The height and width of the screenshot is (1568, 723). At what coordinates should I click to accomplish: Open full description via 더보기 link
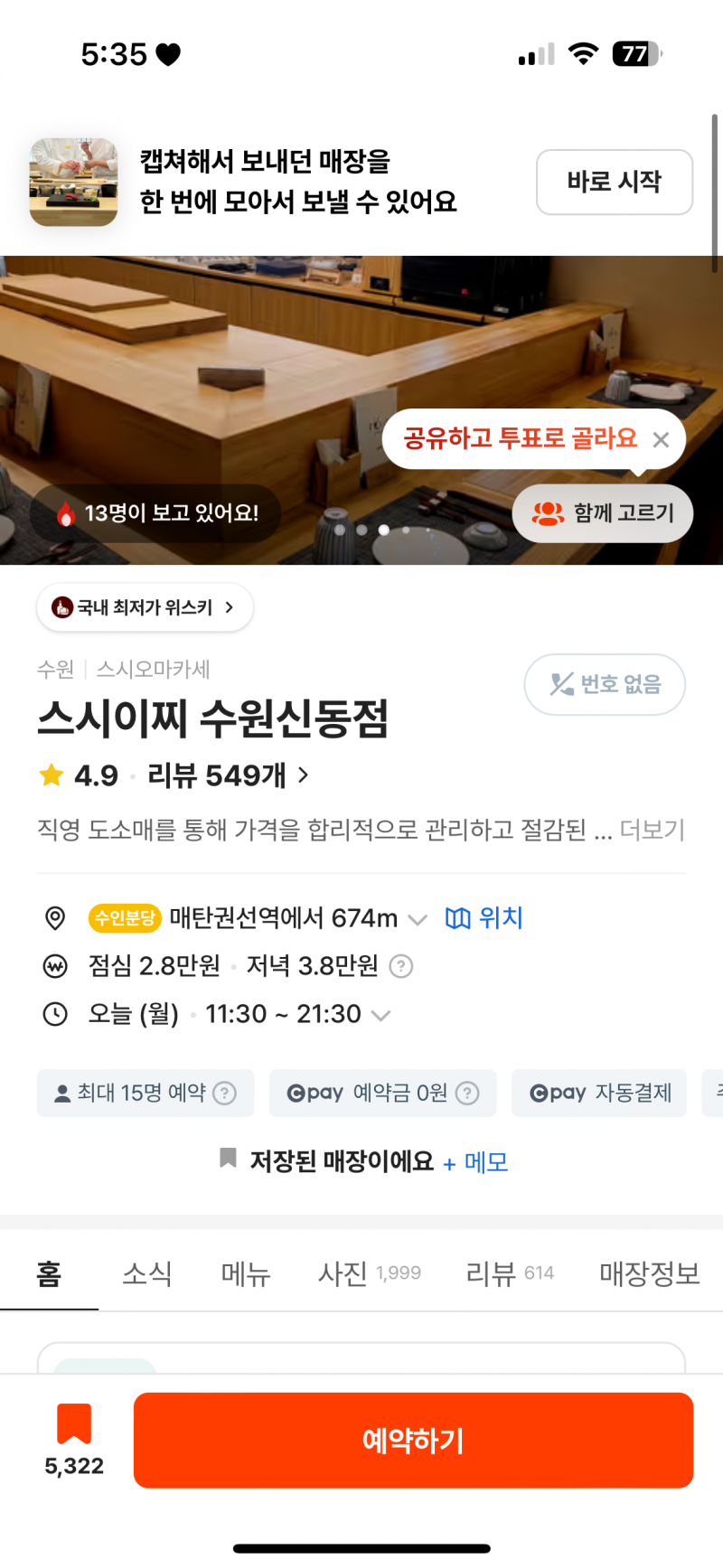click(652, 830)
